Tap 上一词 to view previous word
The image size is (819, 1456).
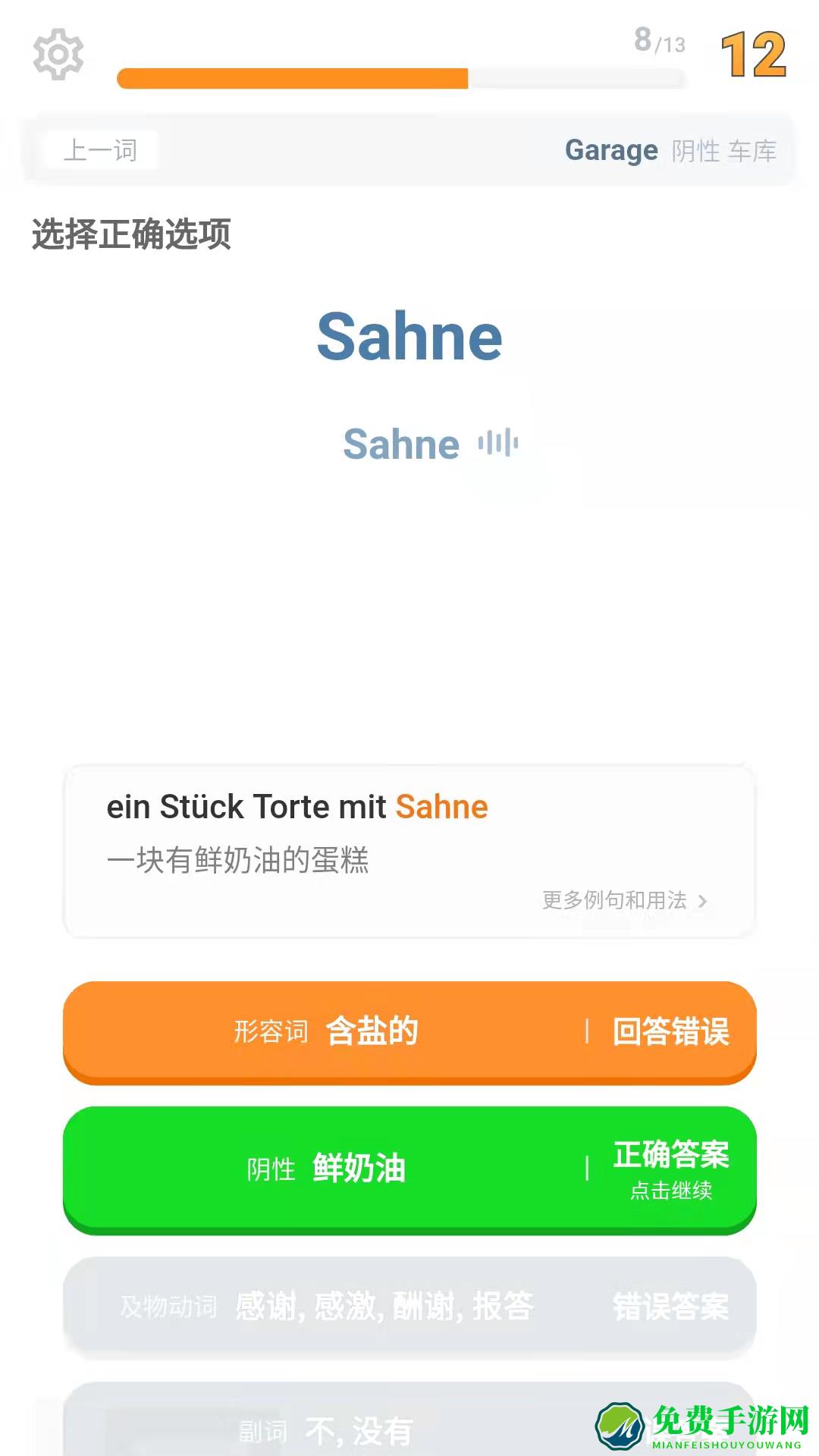tap(101, 150)
